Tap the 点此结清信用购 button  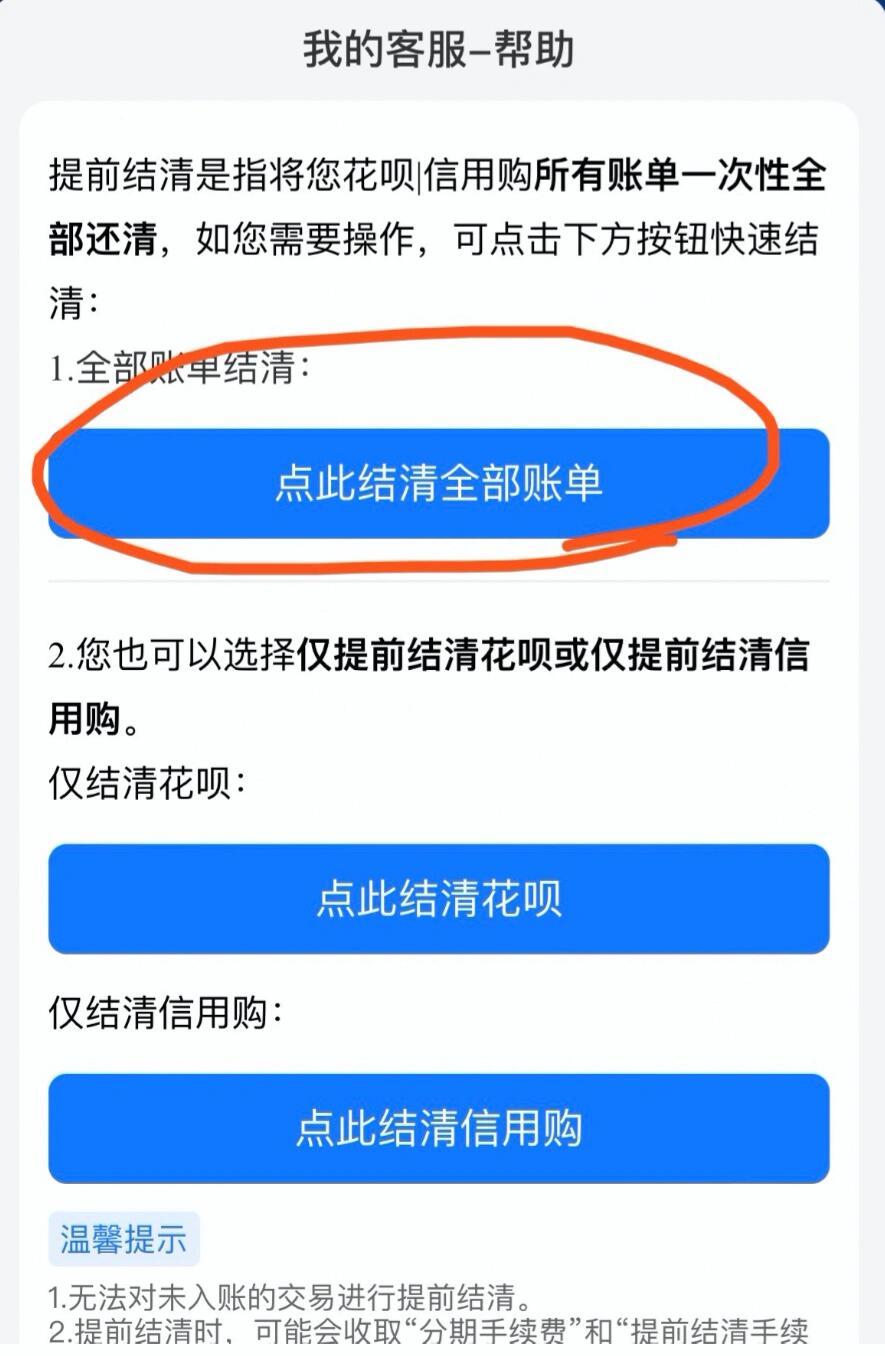coord(442,1128)
